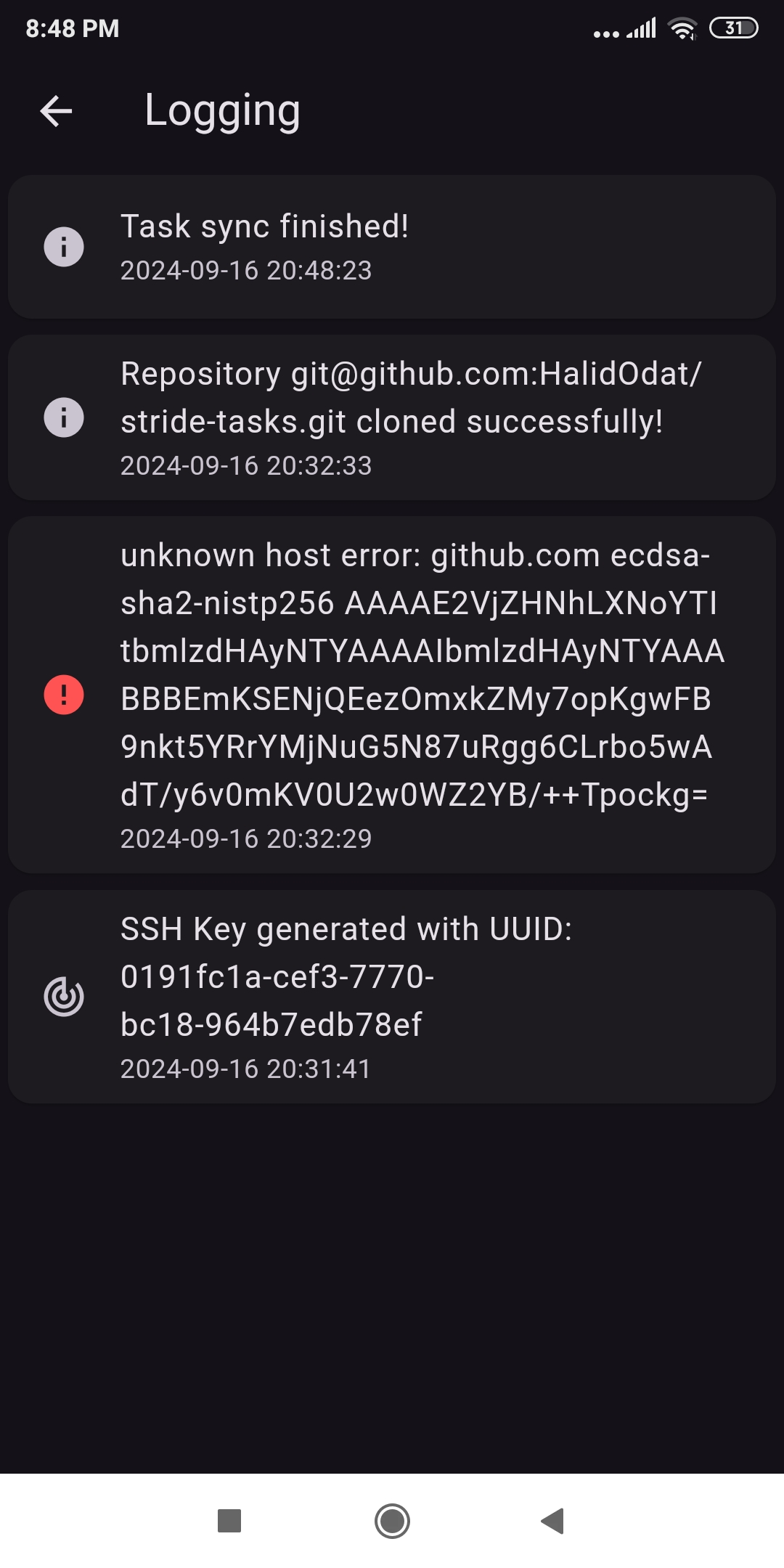Go back from the Logging screen
Image resolution: width=784 pixels, height=1568 pixels.
(x=56, y=111)
